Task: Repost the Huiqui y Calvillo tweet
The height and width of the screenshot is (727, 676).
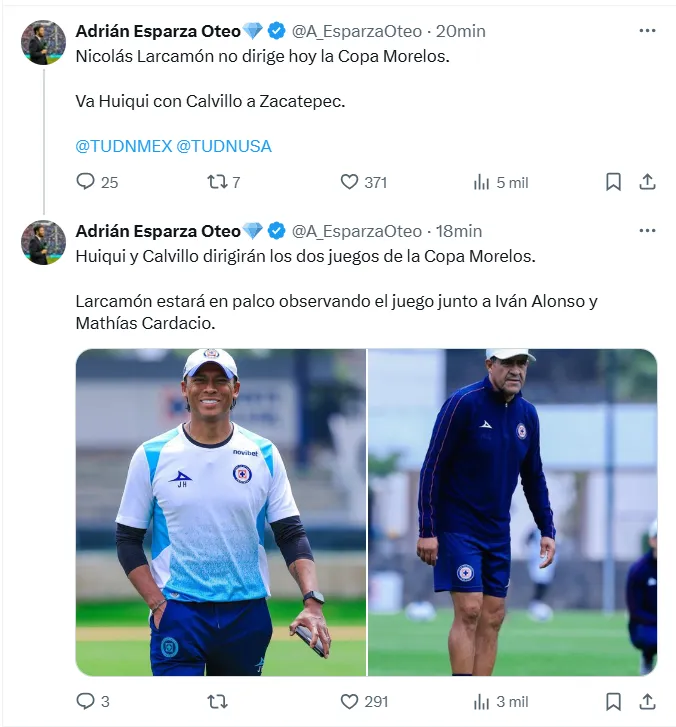Action: 215,702
